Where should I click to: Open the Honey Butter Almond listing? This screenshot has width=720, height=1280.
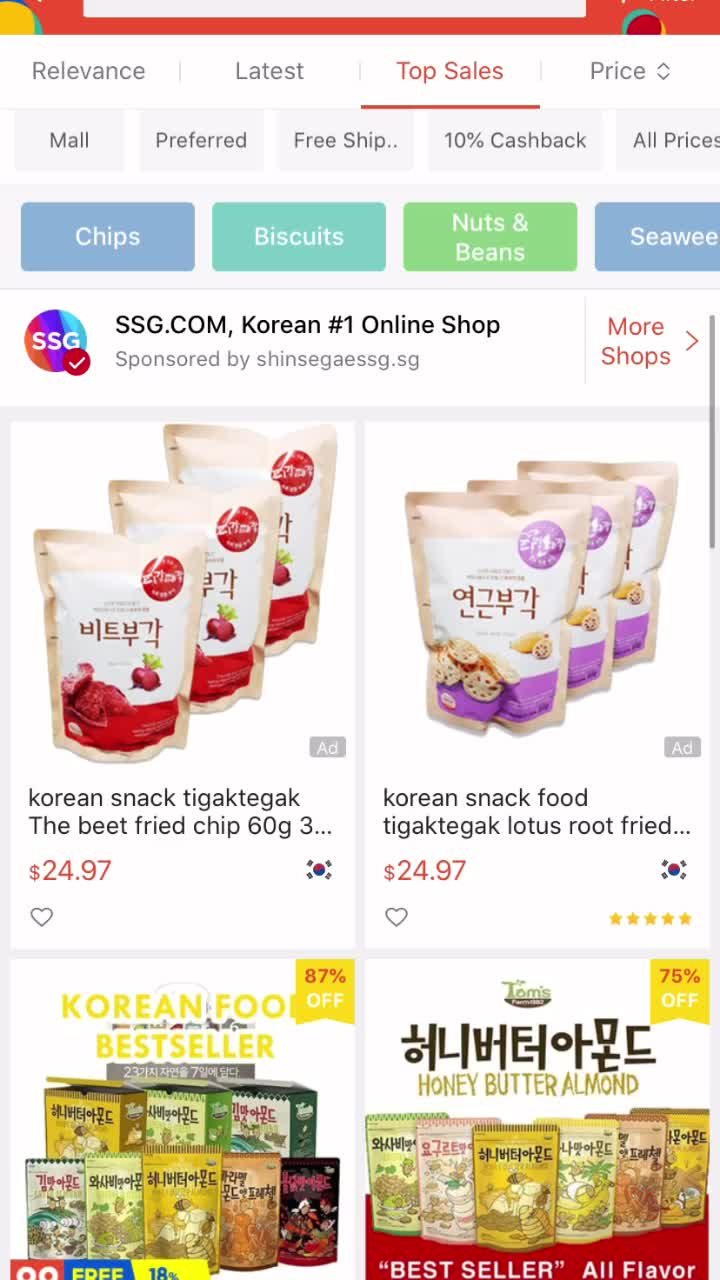pyautogui.click(x=537, y=1120)
